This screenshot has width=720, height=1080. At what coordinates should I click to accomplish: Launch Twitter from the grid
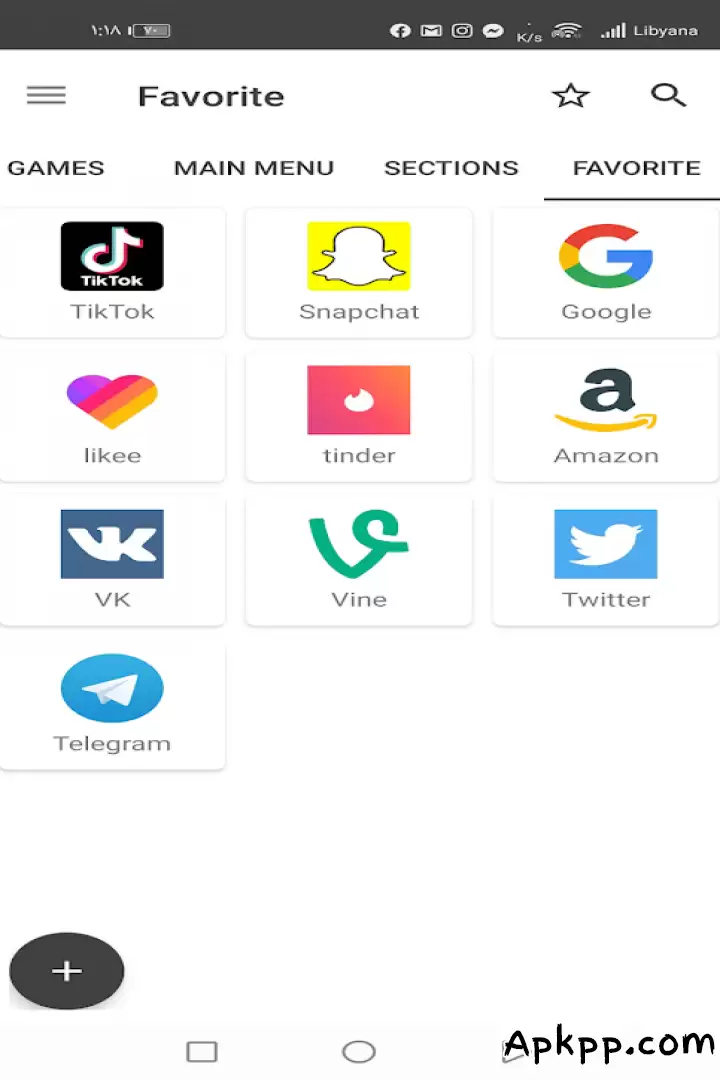[605, 544]
